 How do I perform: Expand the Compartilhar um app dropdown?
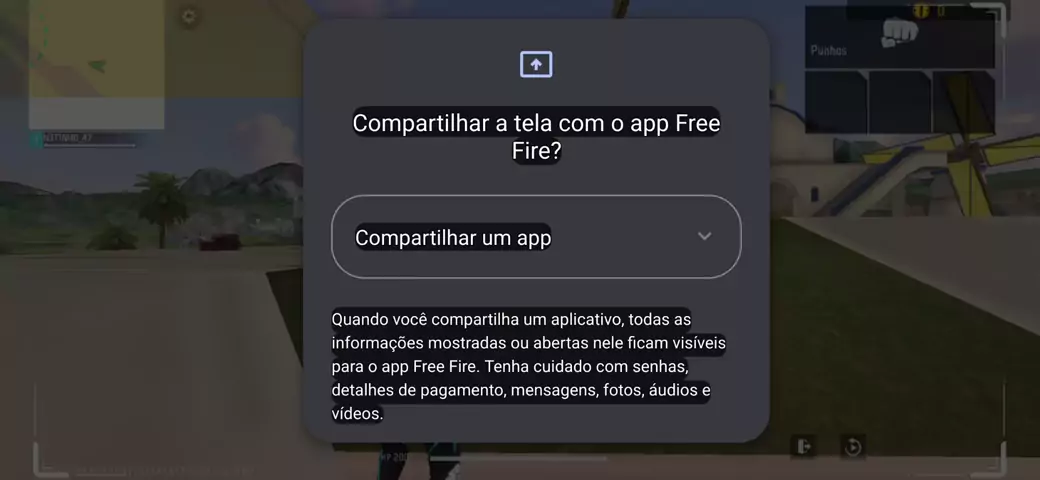click(536, 237)
